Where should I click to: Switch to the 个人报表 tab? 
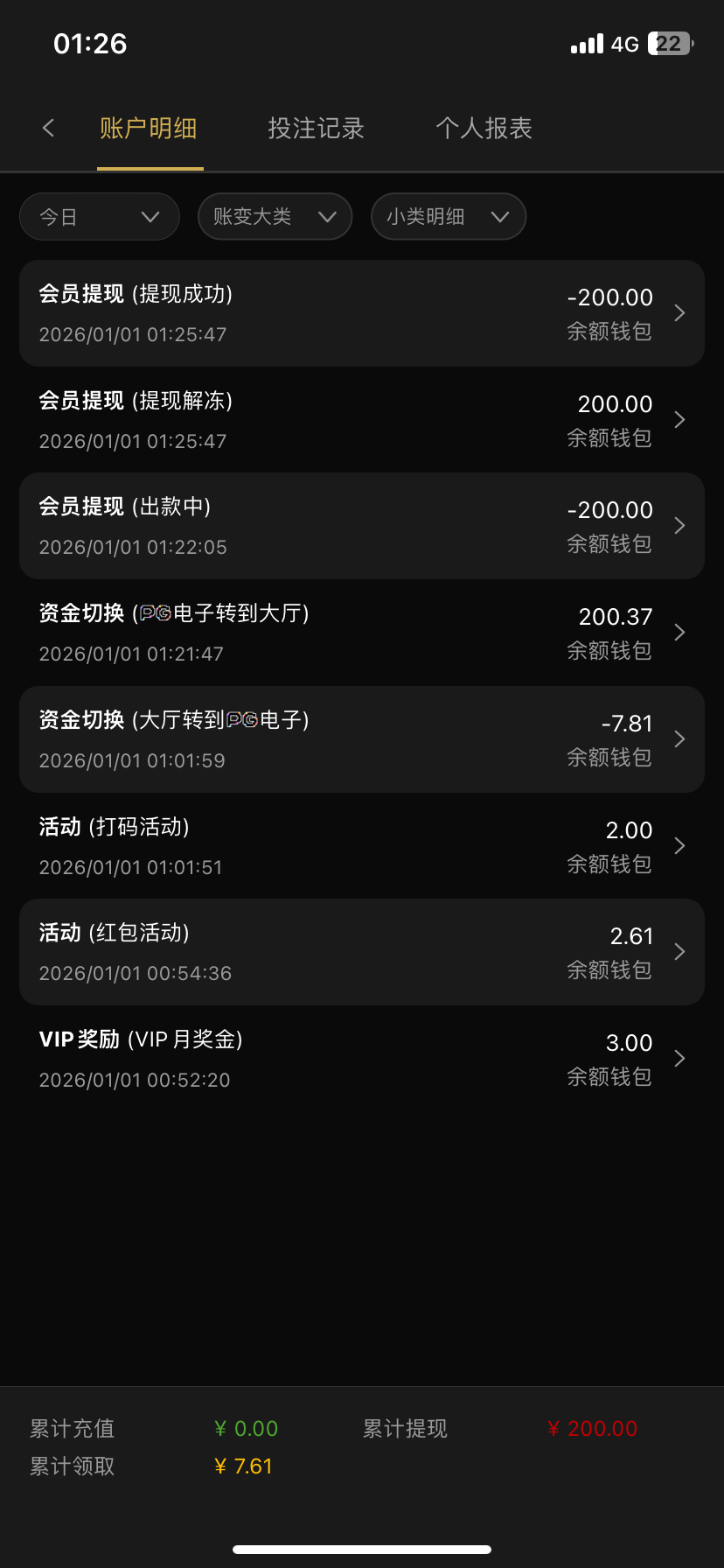(x=484, y=129)
